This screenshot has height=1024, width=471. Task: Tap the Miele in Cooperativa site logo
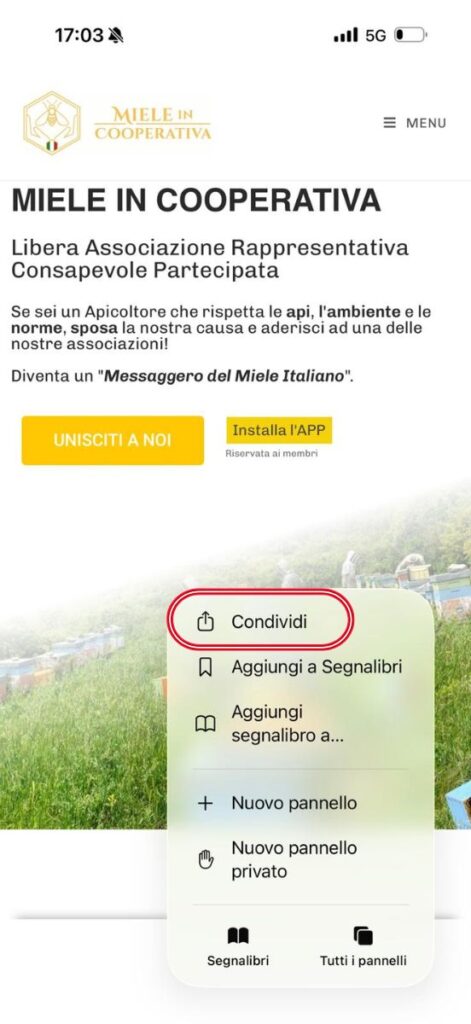[x=117, y=123]
